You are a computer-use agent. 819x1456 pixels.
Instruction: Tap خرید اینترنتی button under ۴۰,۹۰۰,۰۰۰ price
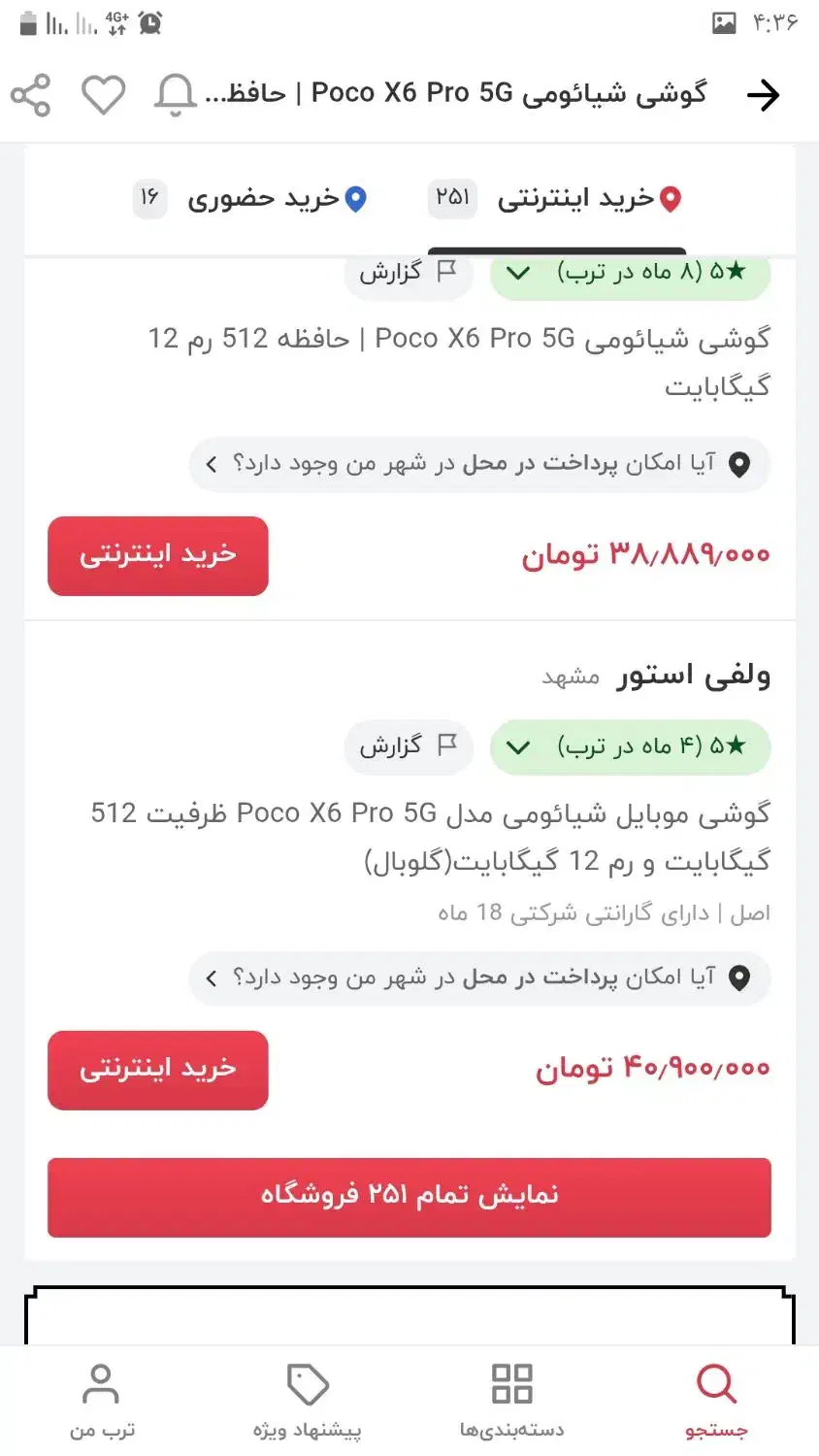tap(157, 1071)
